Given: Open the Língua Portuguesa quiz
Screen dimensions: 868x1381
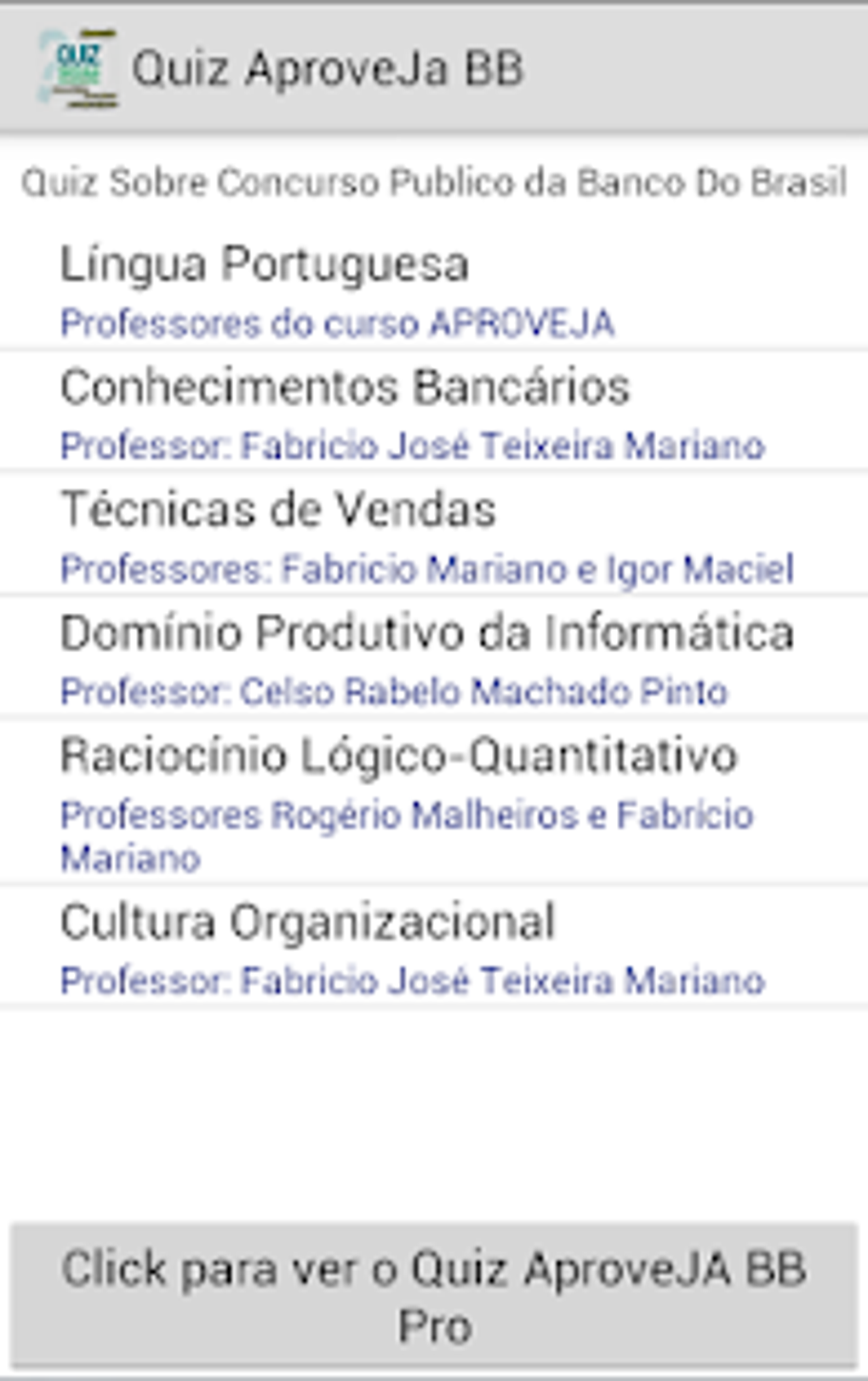Looking at the screenshot, I should [x=434, y=291].
